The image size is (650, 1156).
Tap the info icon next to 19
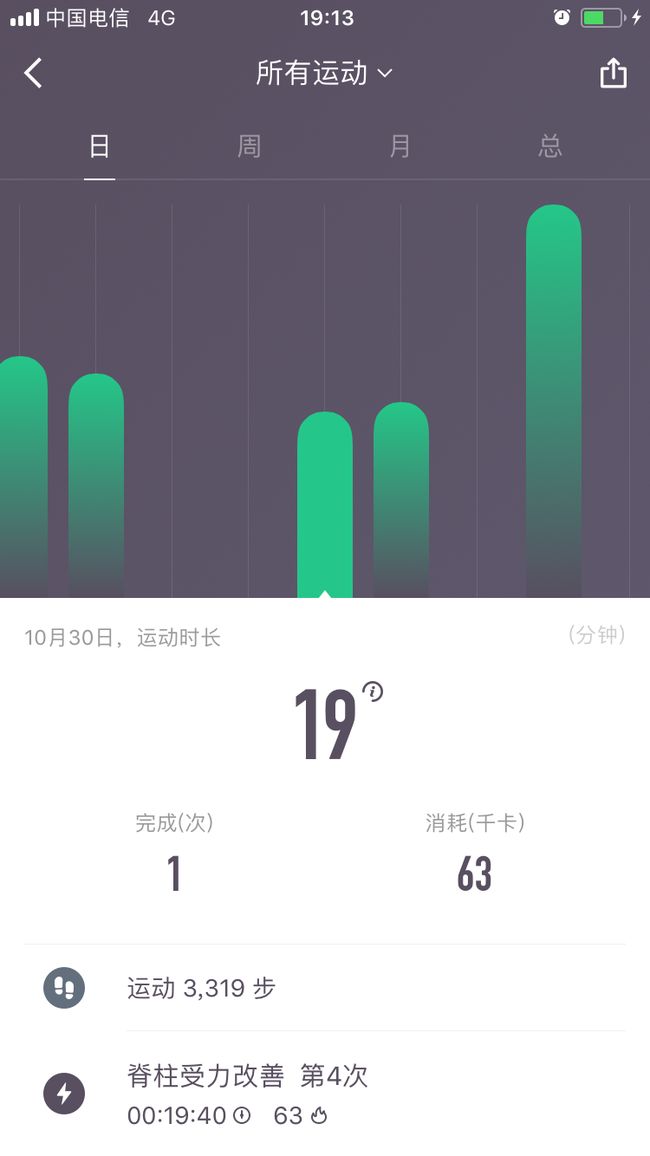tap(373, 692)
